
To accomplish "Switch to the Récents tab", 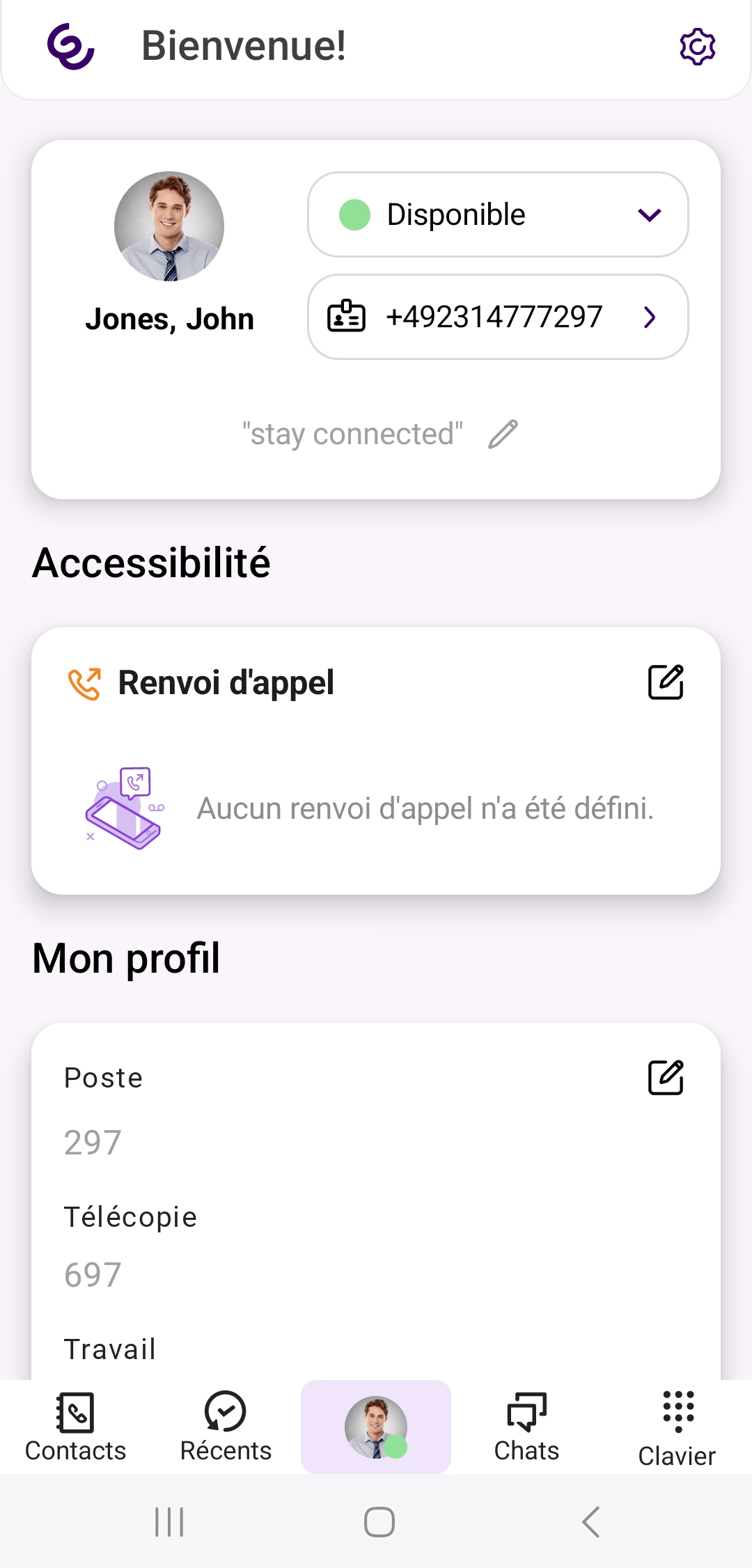I will coord(226,1426).
